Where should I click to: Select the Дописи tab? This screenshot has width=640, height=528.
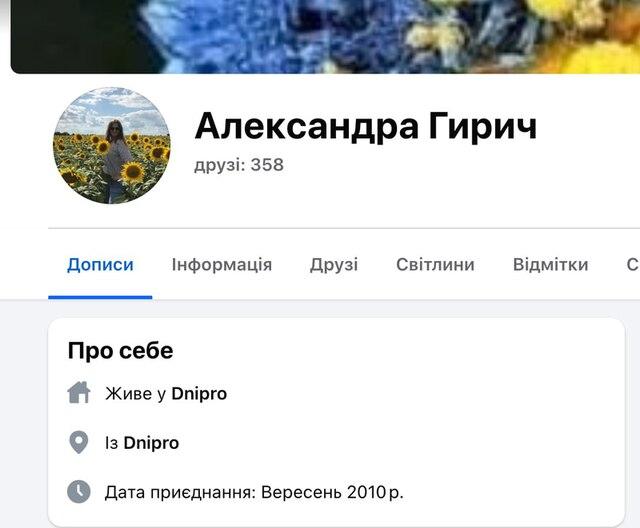[100, 265]
